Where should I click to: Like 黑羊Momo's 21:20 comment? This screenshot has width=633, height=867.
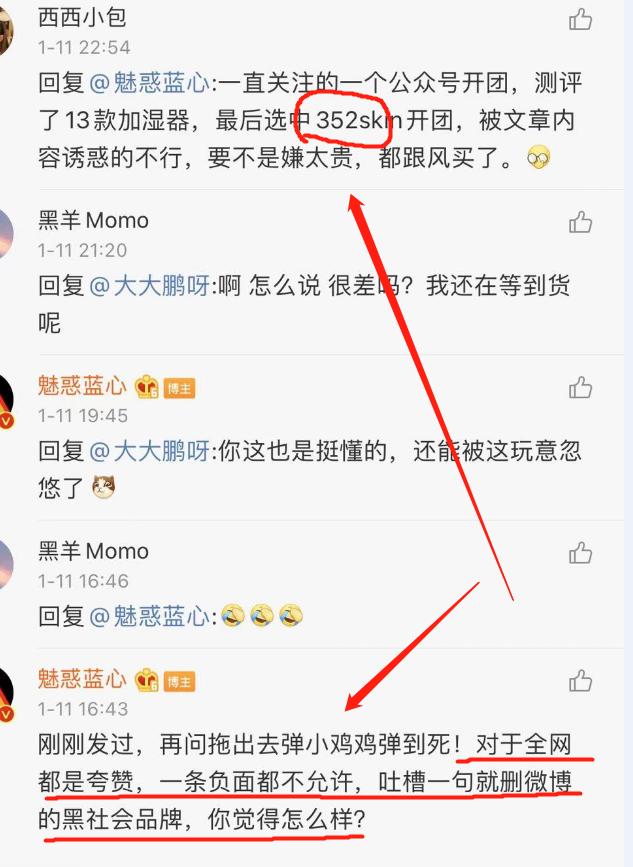[x=580, y=221]
